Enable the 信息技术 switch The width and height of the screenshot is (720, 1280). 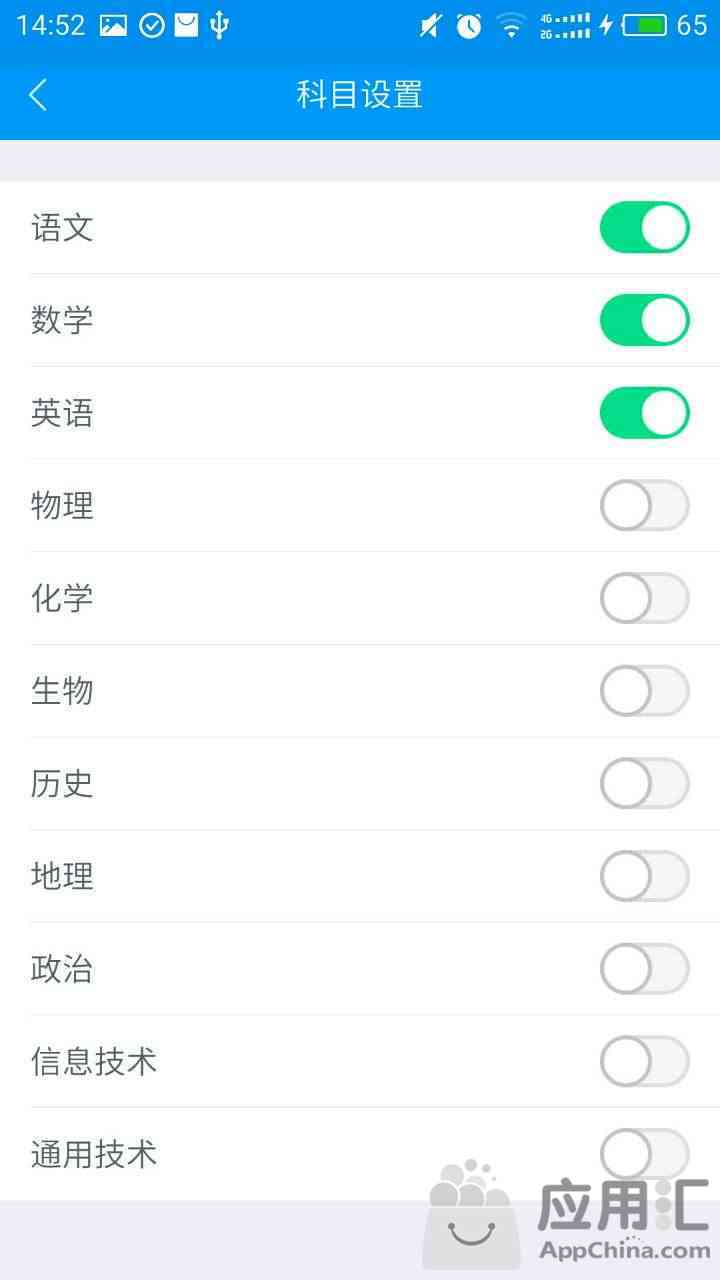(645, 1061)
